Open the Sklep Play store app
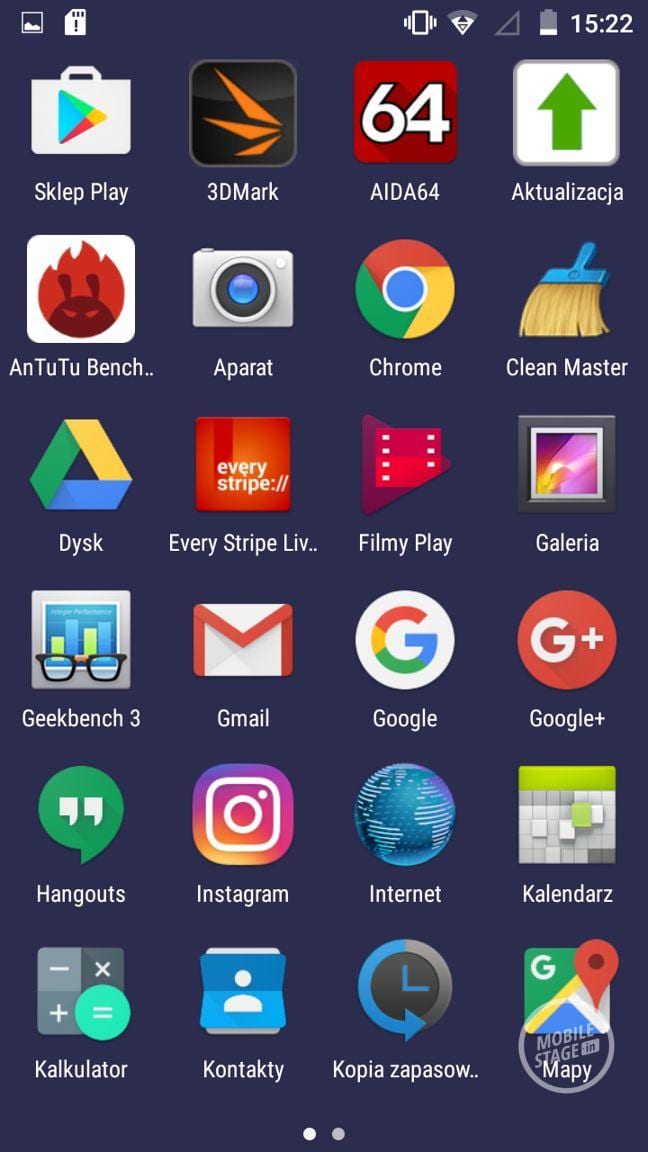The image size is (648, 1152). click(x=81, y=113)
